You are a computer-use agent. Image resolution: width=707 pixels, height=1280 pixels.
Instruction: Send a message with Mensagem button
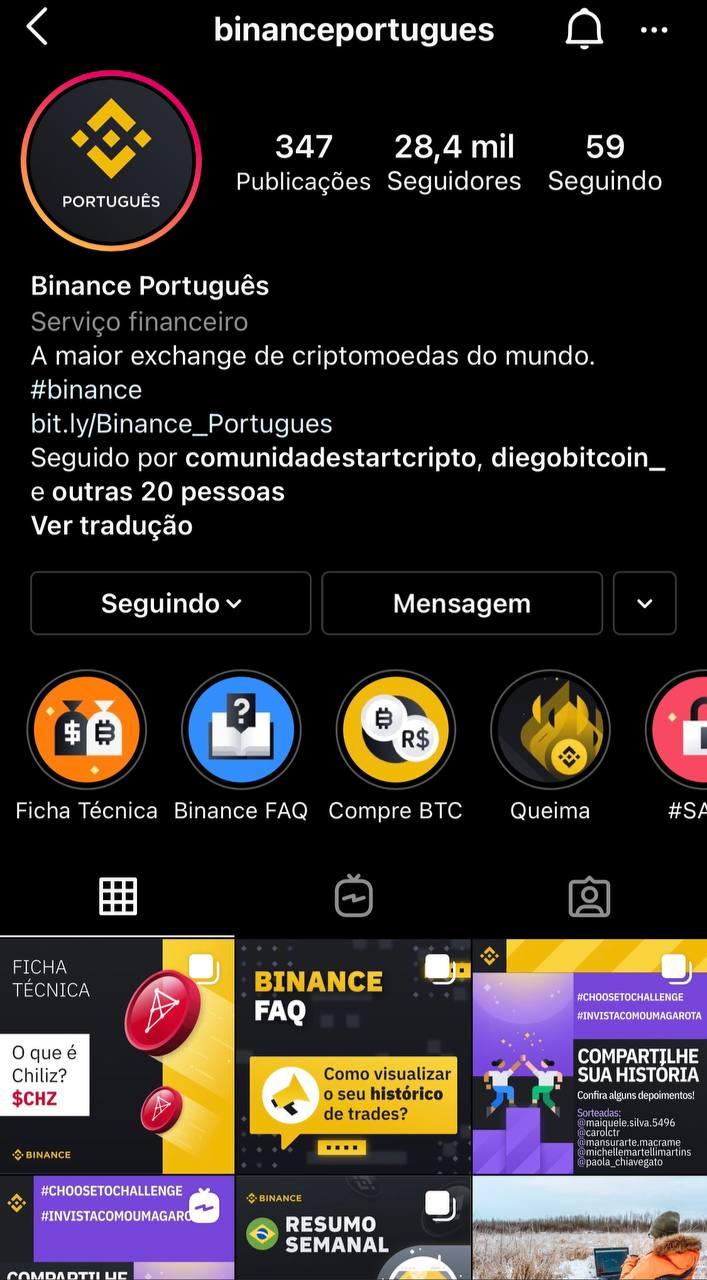point(462,603)
